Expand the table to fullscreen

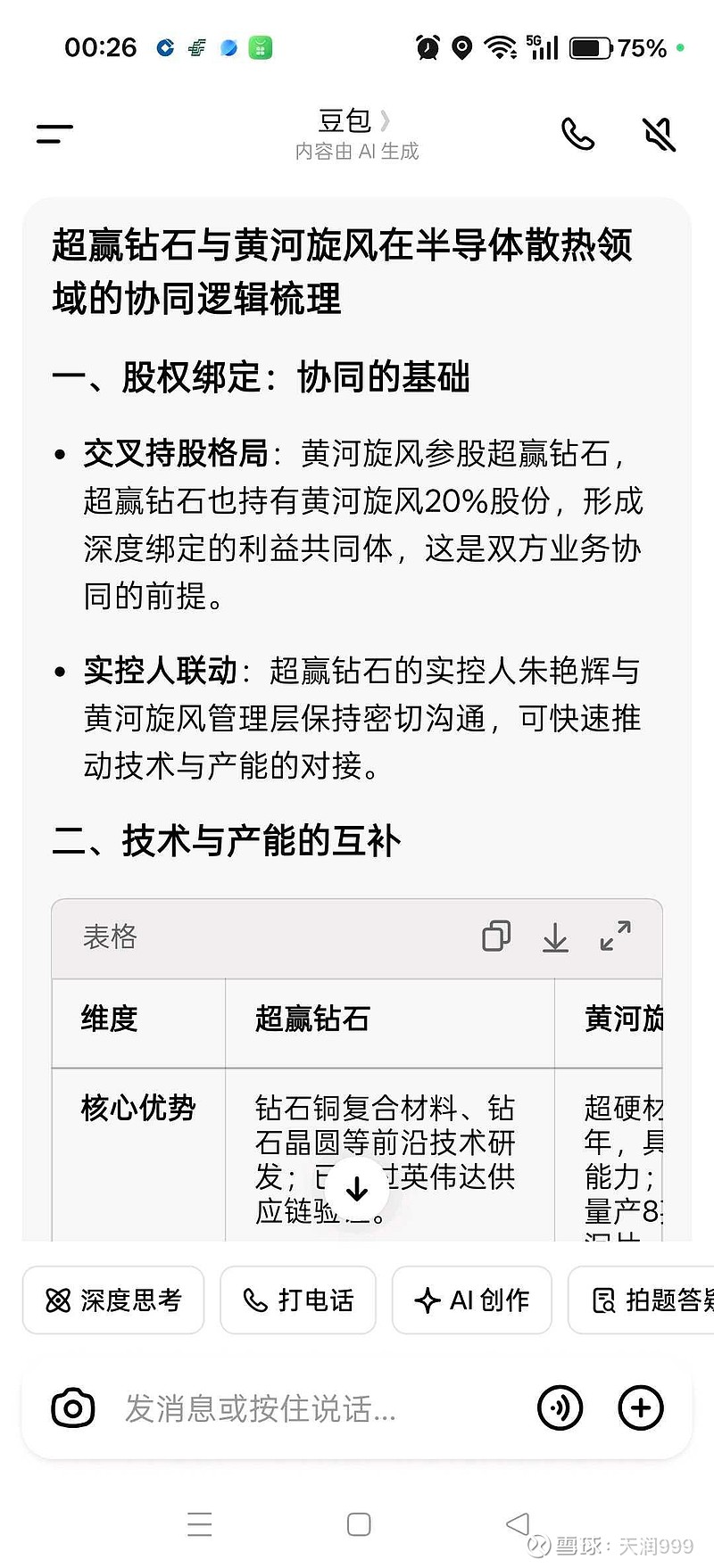[615, 937]
